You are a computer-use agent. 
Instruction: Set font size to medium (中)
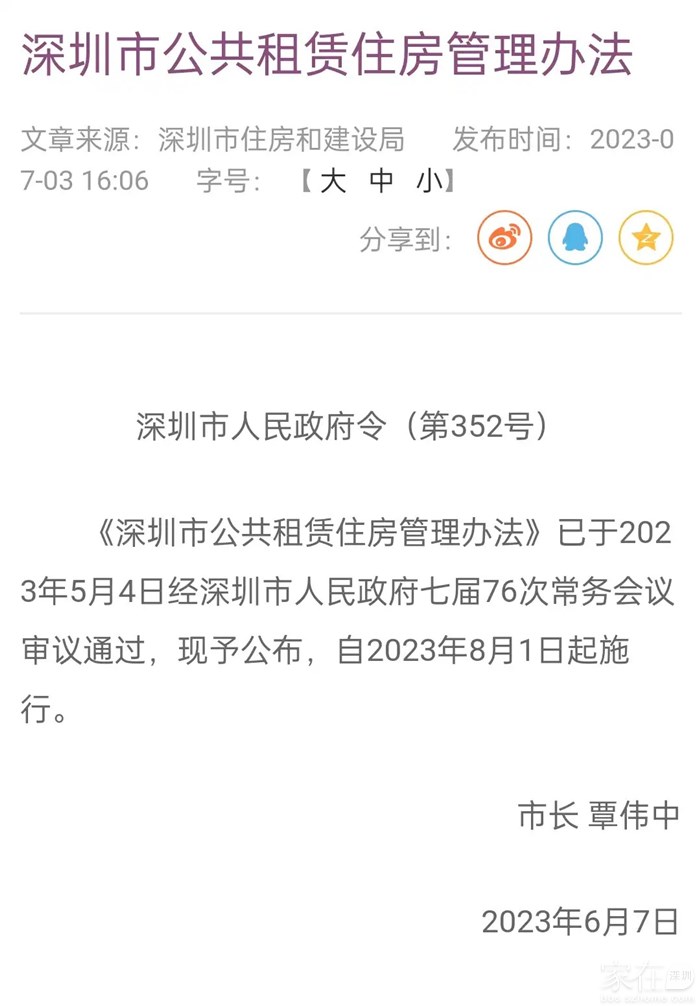tap(381, 181)
